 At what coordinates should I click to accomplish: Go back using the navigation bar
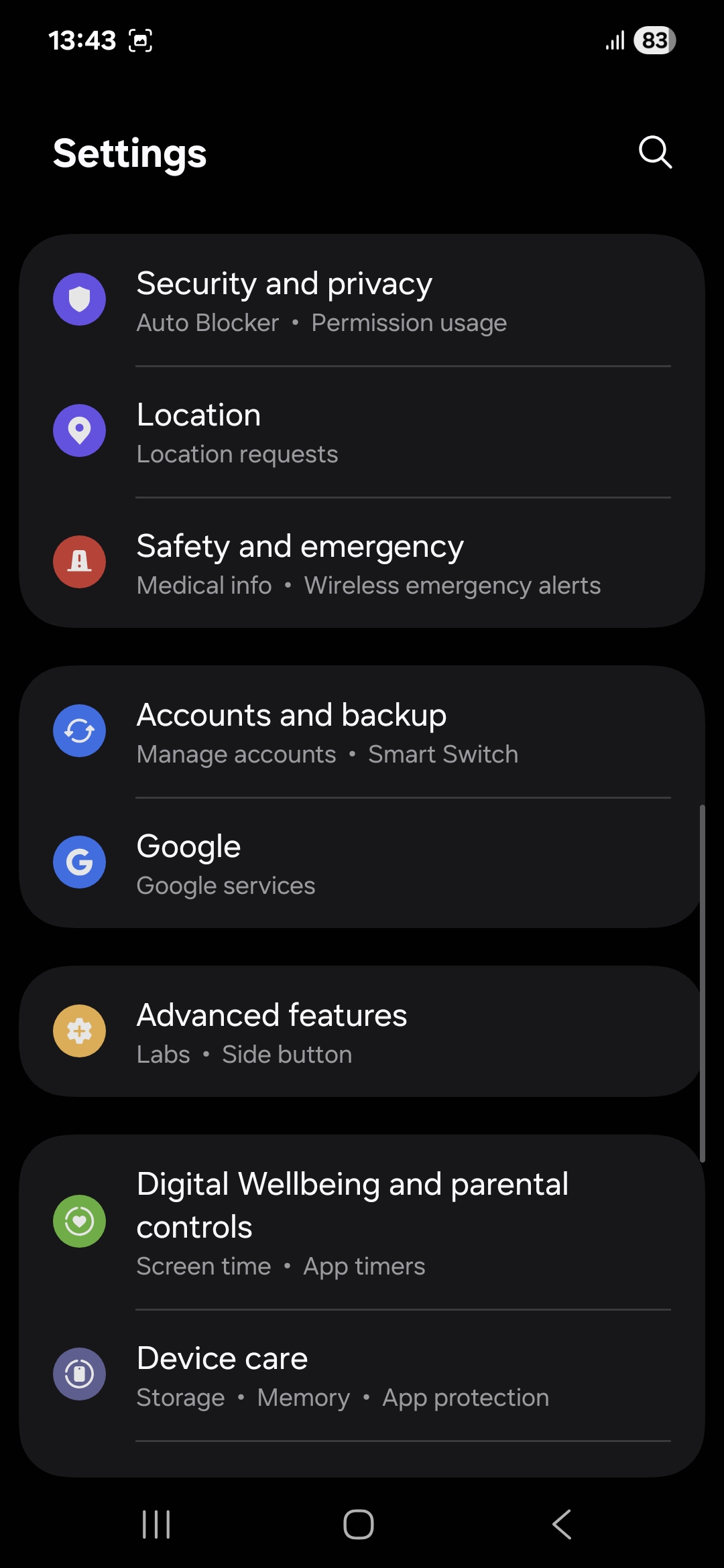562,1524
